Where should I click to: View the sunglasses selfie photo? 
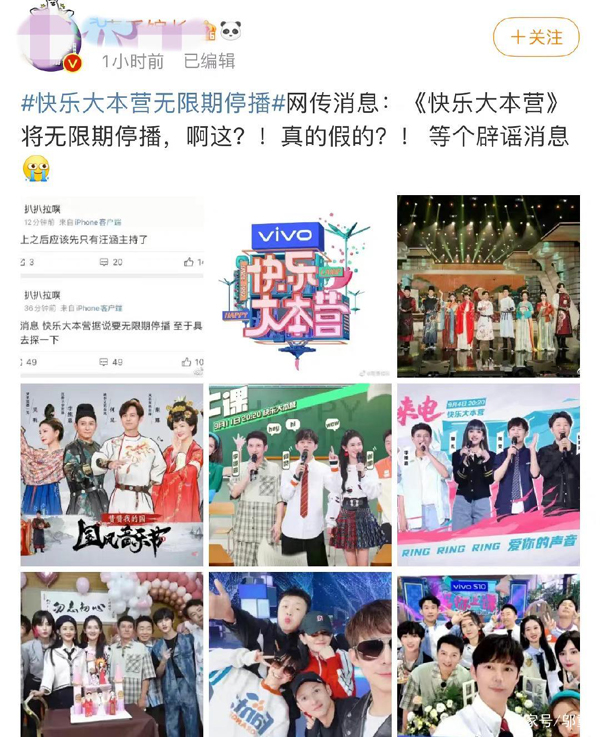click(300, 654)
